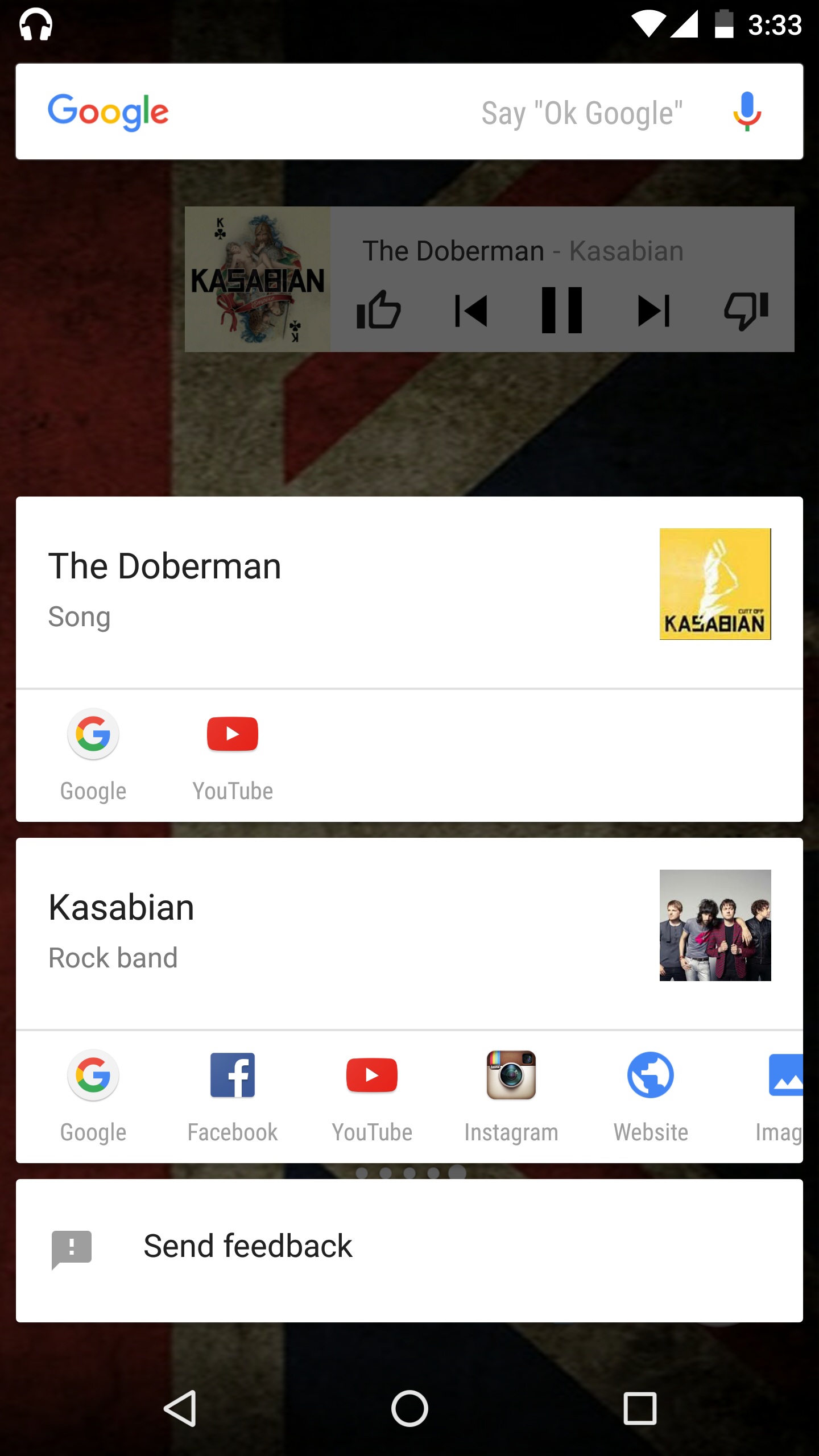Skip to the previous track
Image resolution: width=819 pixels, height=1456 pixels.
click(471, 311)
